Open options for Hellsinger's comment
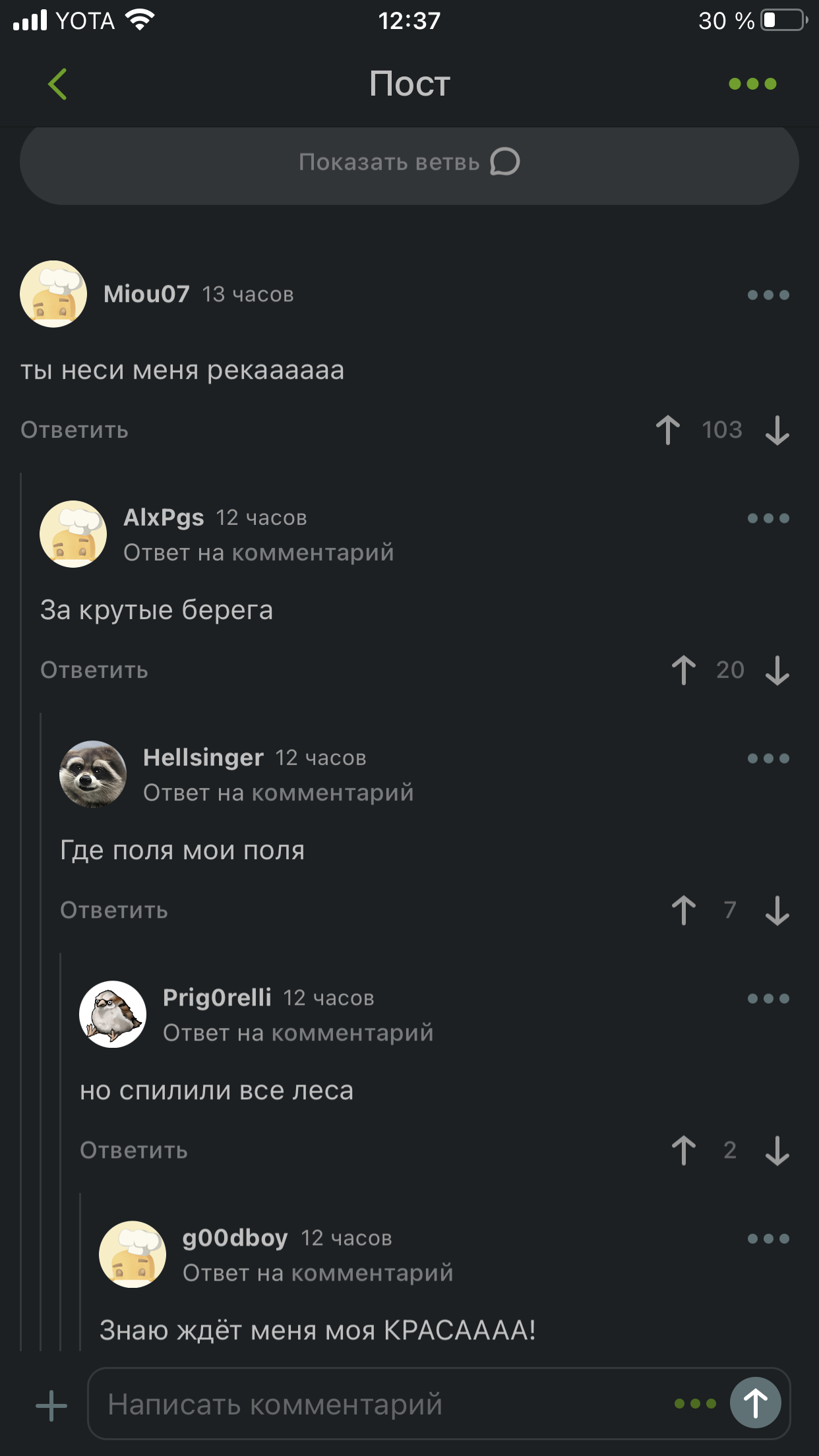Viewport: 819px width, 1456px height. [768, 758]
